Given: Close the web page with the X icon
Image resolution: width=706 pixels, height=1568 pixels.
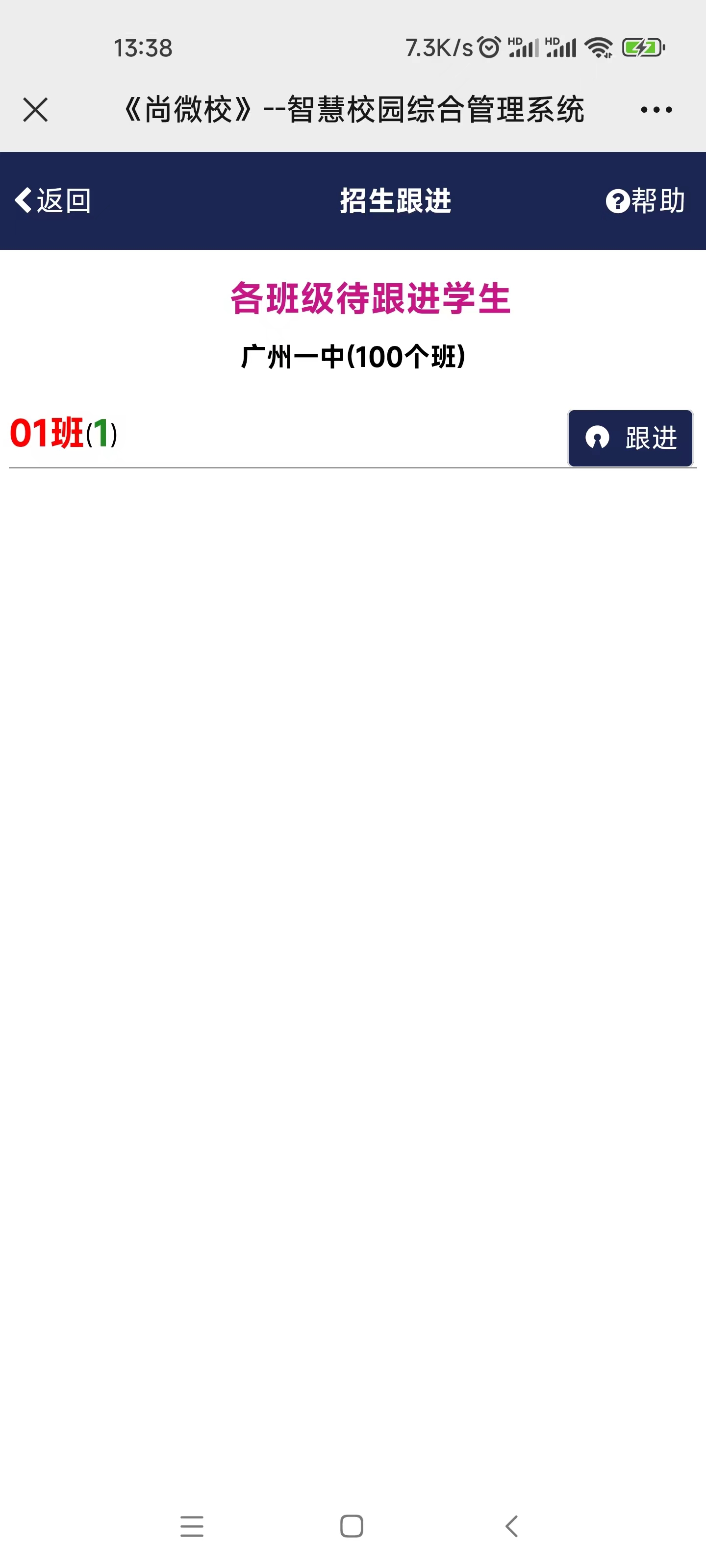Looking at the screenshot, I should pos(35,110).
